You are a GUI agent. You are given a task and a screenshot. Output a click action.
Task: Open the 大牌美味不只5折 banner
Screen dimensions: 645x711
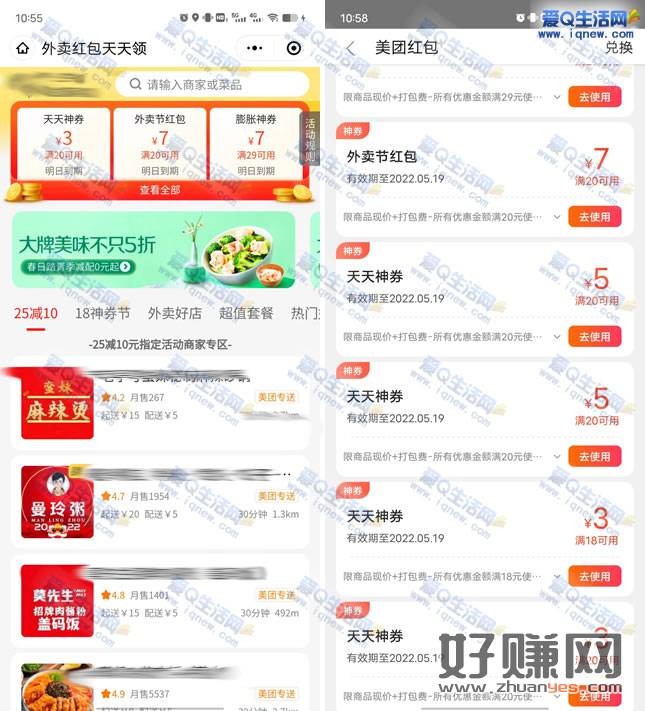pyautogui.click(x=154, y=249)
